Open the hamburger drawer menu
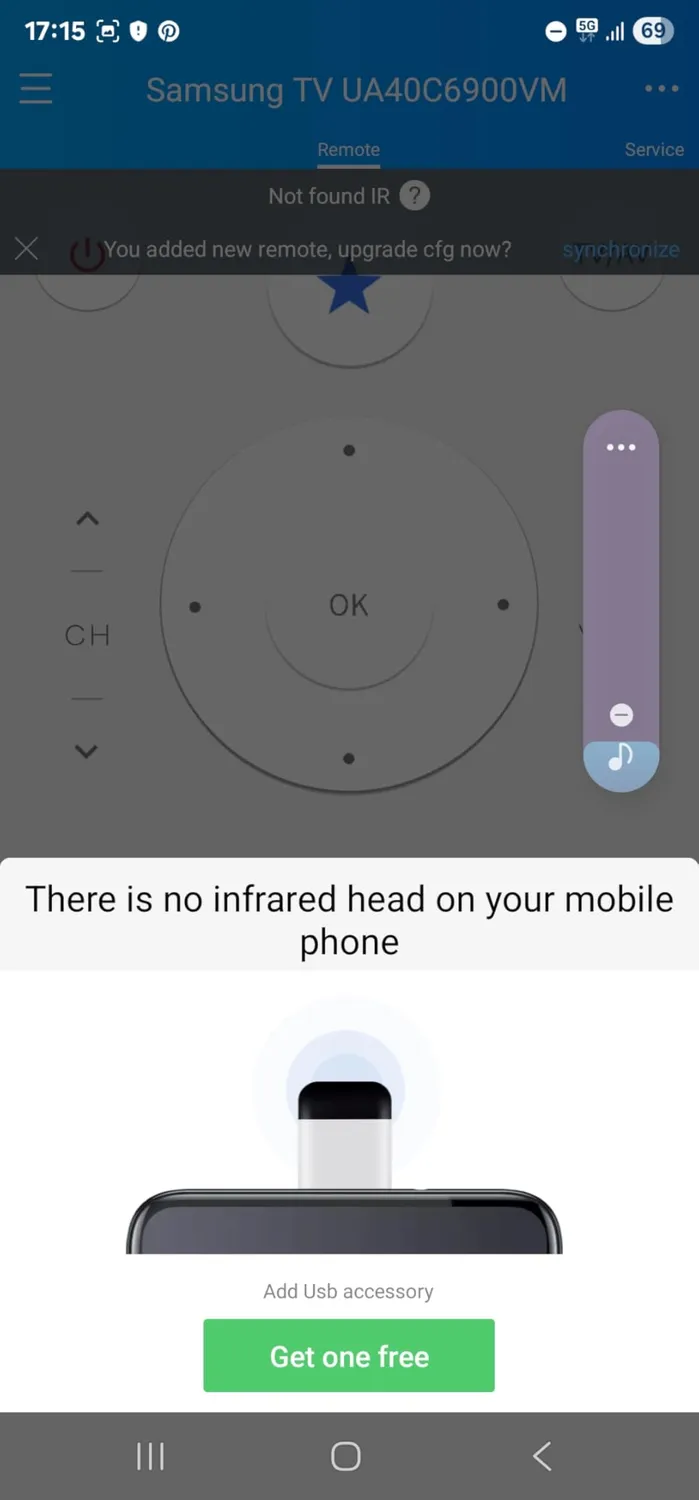 click(x=36, y=89)
